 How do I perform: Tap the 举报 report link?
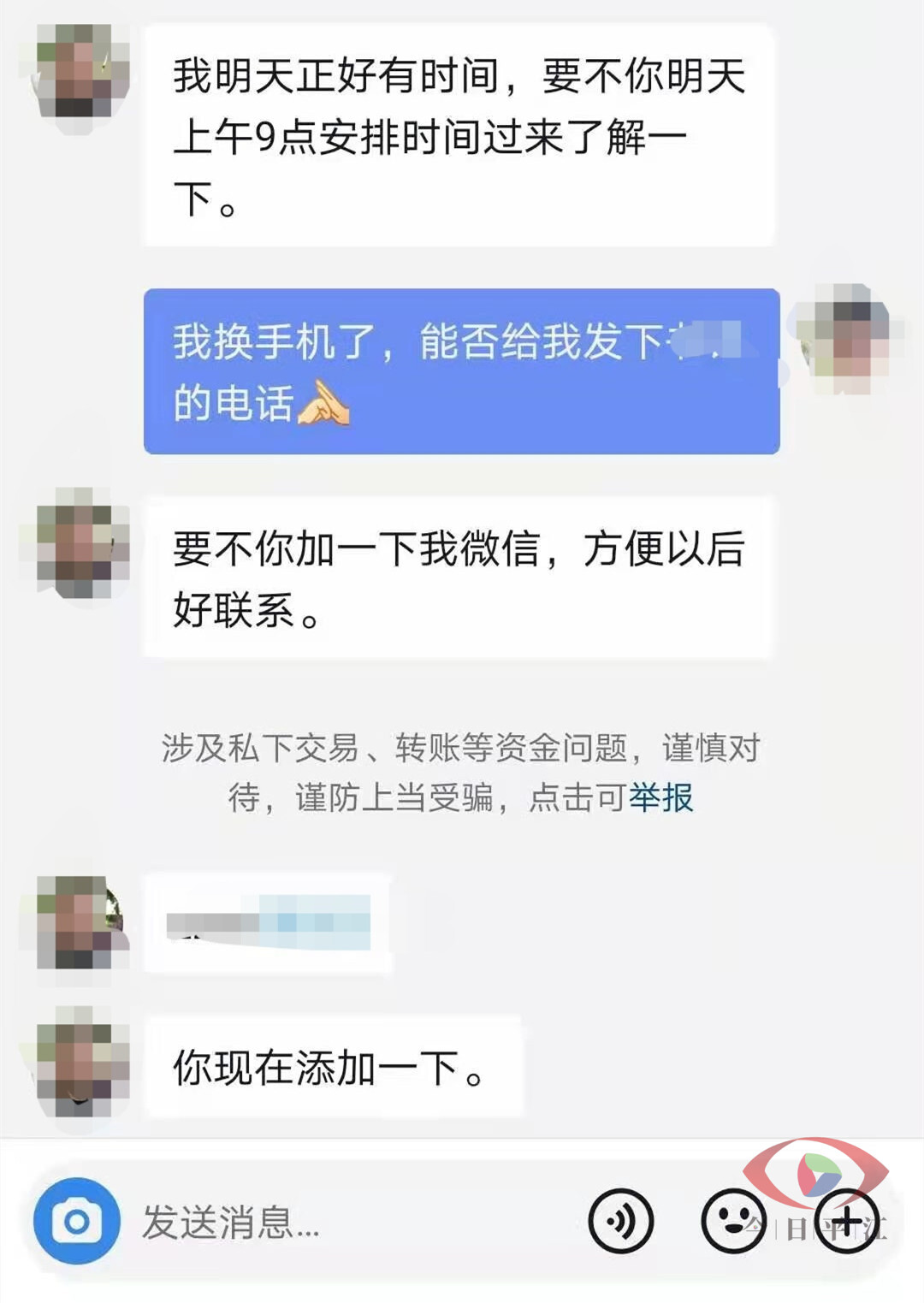point(660,798)
